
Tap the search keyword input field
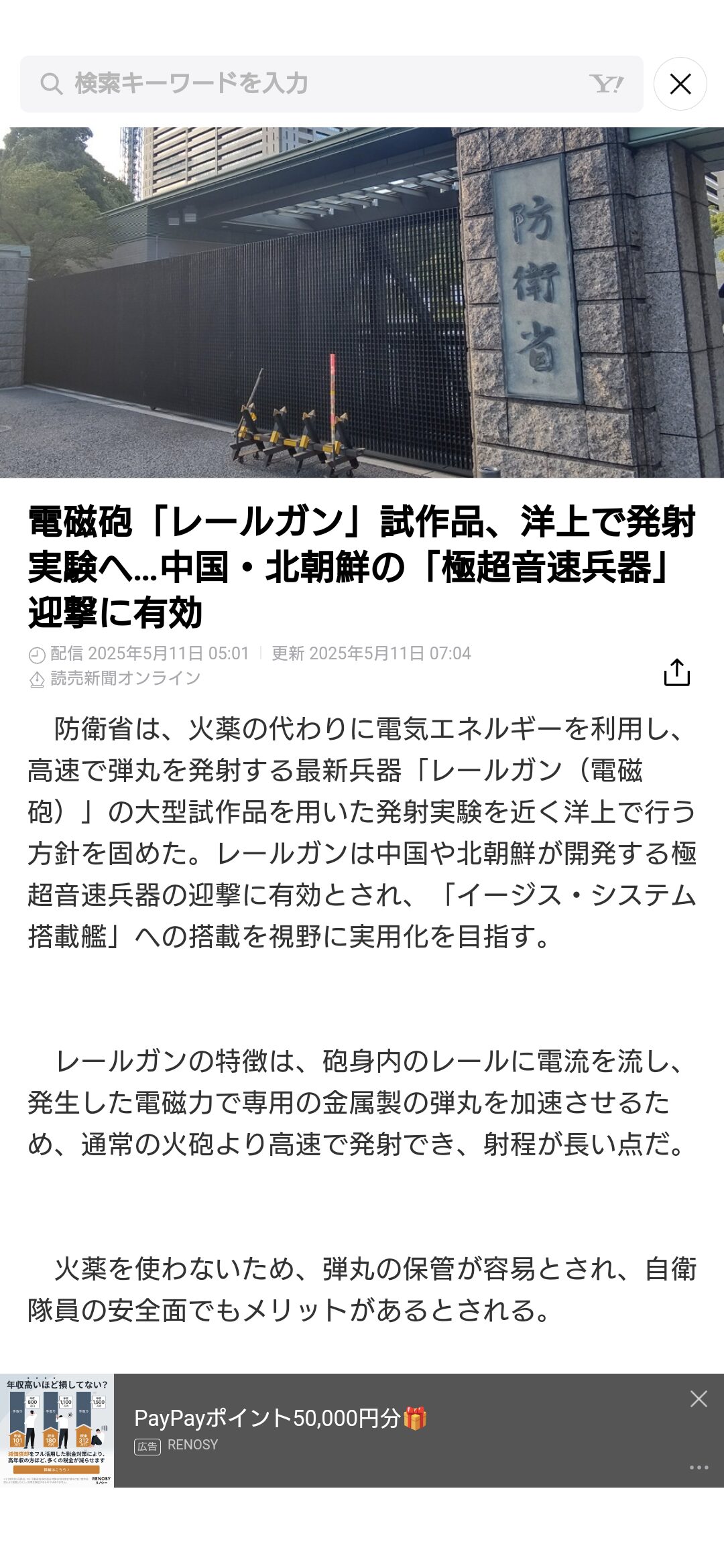331,84
